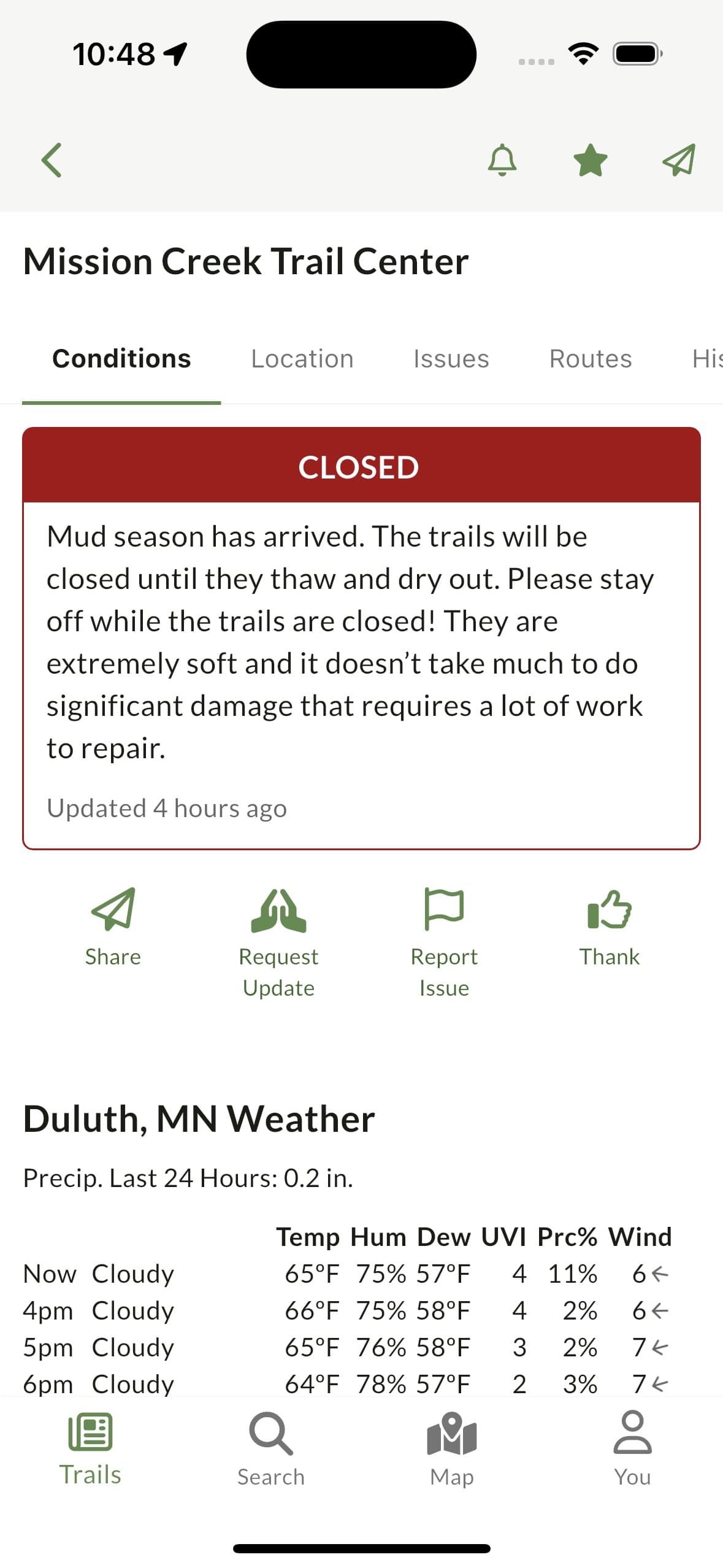The width and height of the screenshot is (723, 1568).
Task: Open the partially visible History tab
Action: click(710, 358)
